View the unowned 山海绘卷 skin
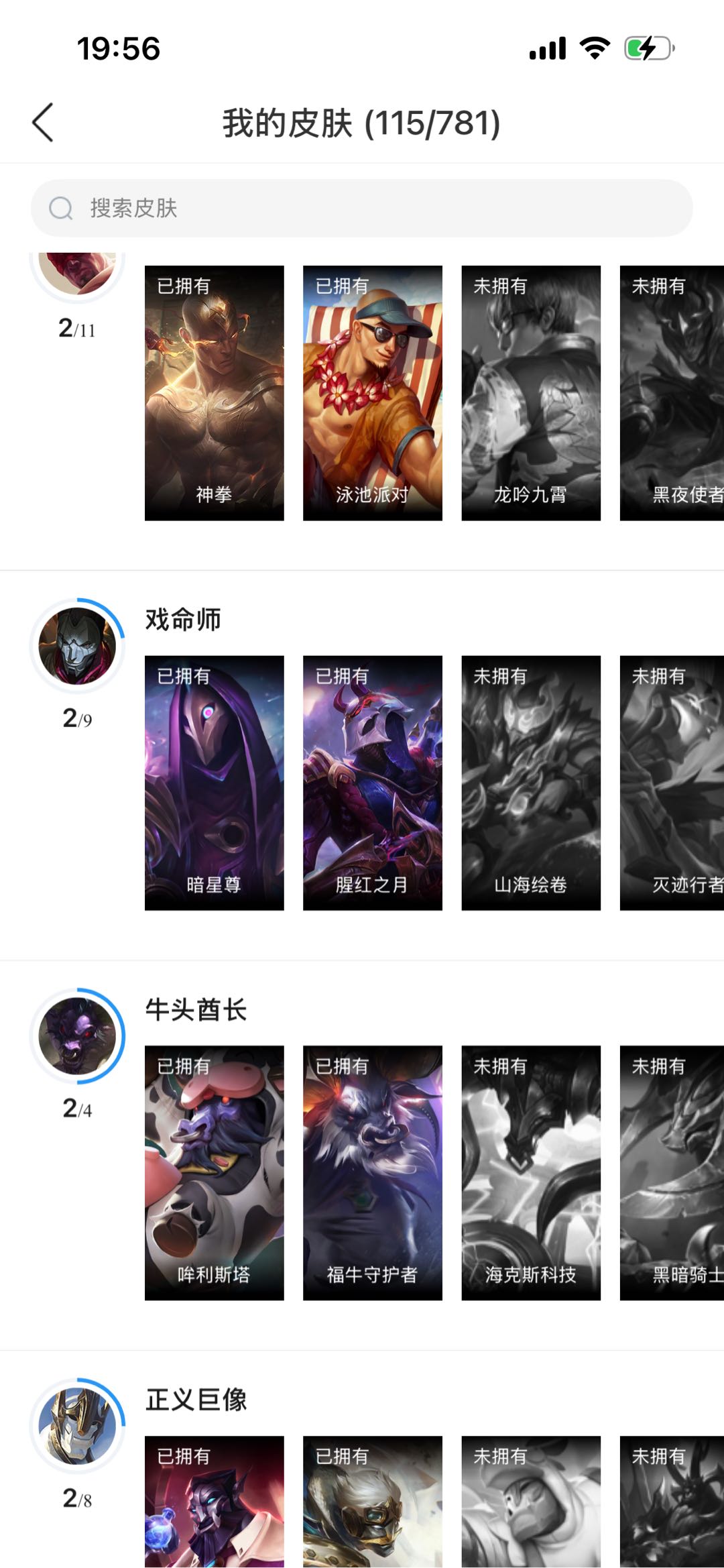The image size is (724, 1568). point(531,783)
